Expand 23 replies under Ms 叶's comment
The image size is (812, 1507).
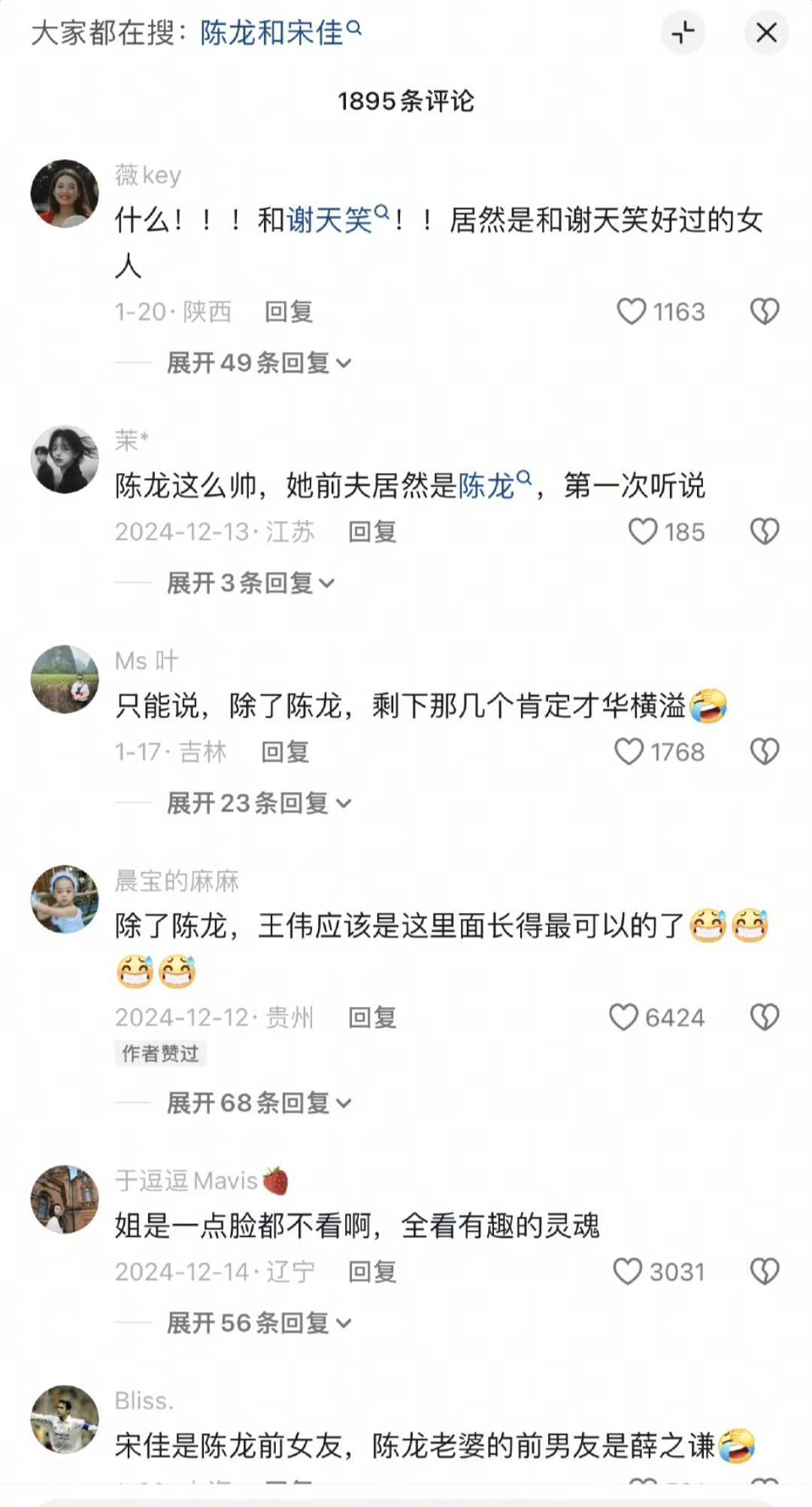click(x=258, y=803)
